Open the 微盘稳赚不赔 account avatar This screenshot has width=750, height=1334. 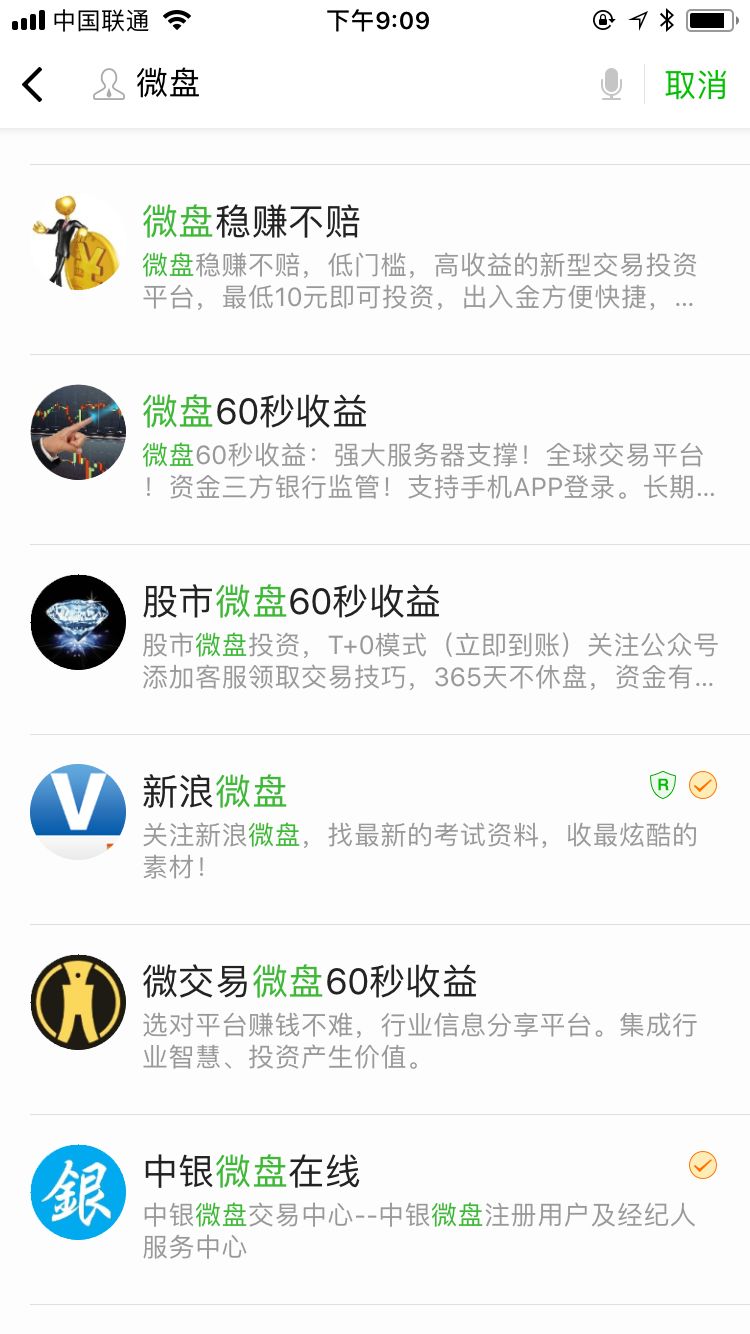coord(77,241)
